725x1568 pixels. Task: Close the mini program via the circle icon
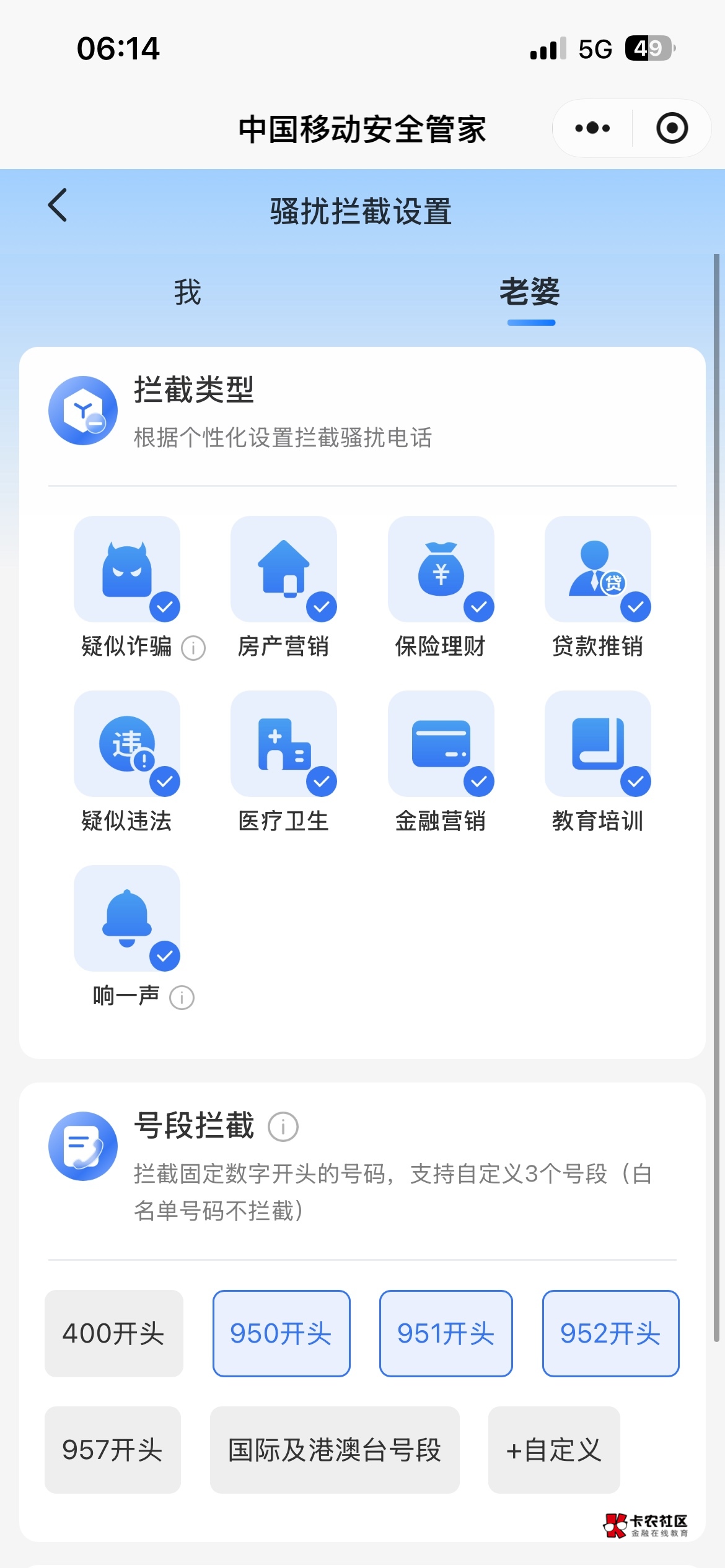(x=672, y=128)
